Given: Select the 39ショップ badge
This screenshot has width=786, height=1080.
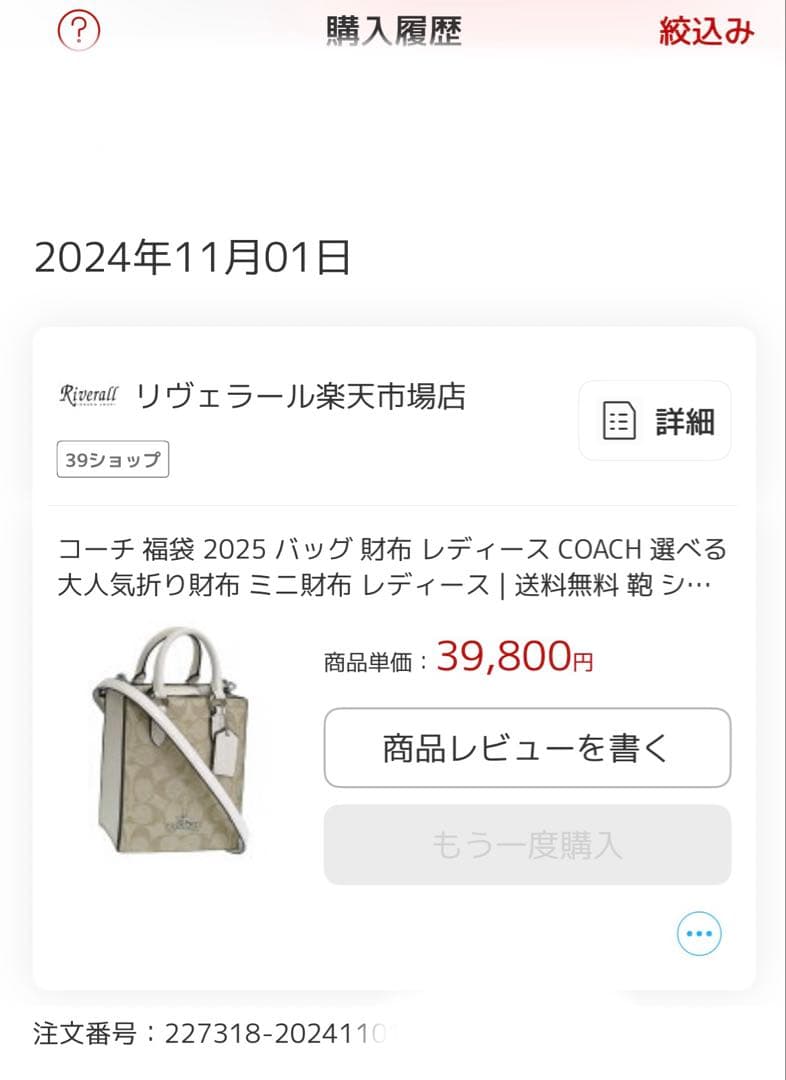Looking at the screenshot, I should pyautogui.click(x=113, y=460).
